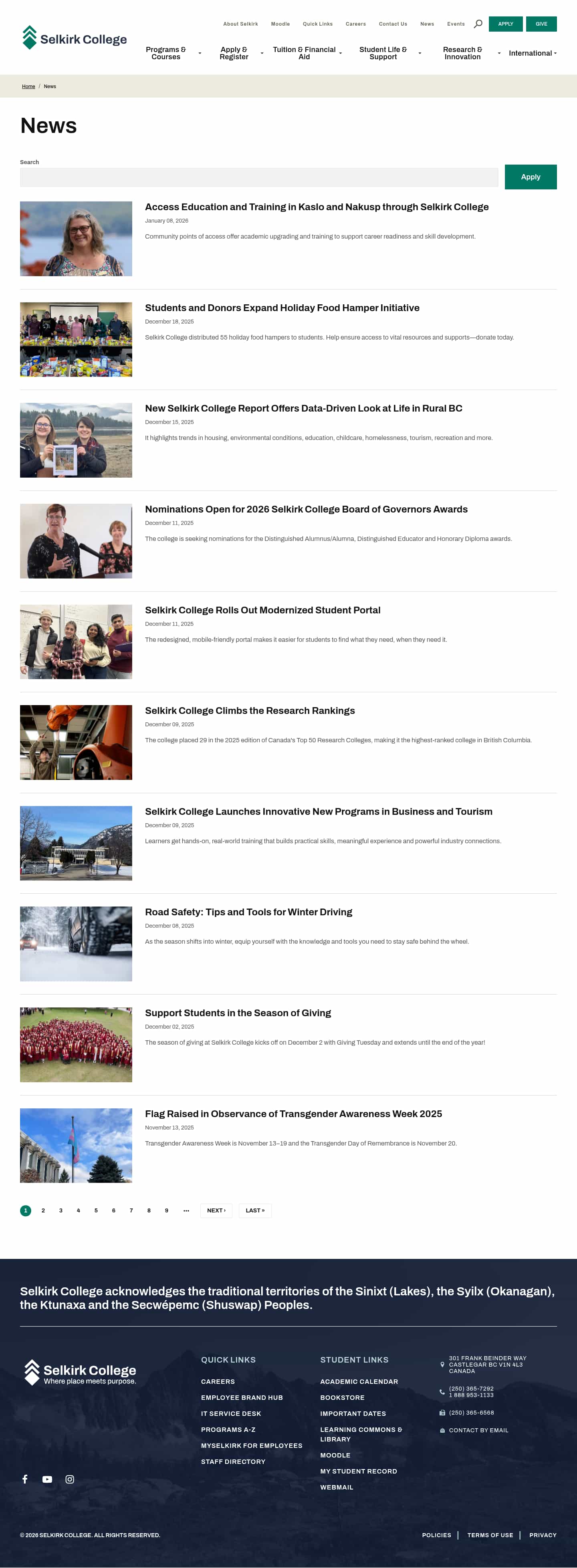Tap the GIVE button
Screen dimensions: 577x1568
541,24
